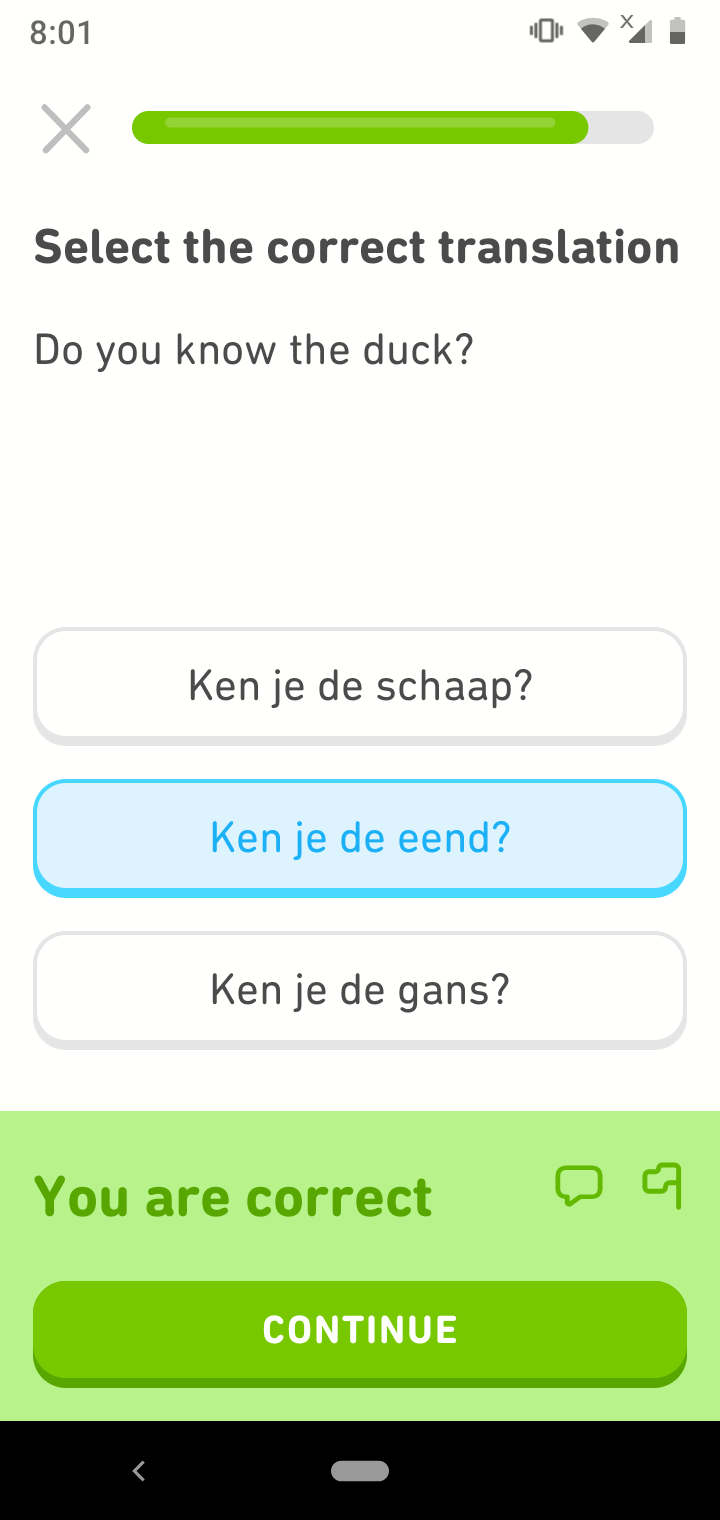Close the lesson with the X icon
720x1520 pixels.
(x=66, y=129)
